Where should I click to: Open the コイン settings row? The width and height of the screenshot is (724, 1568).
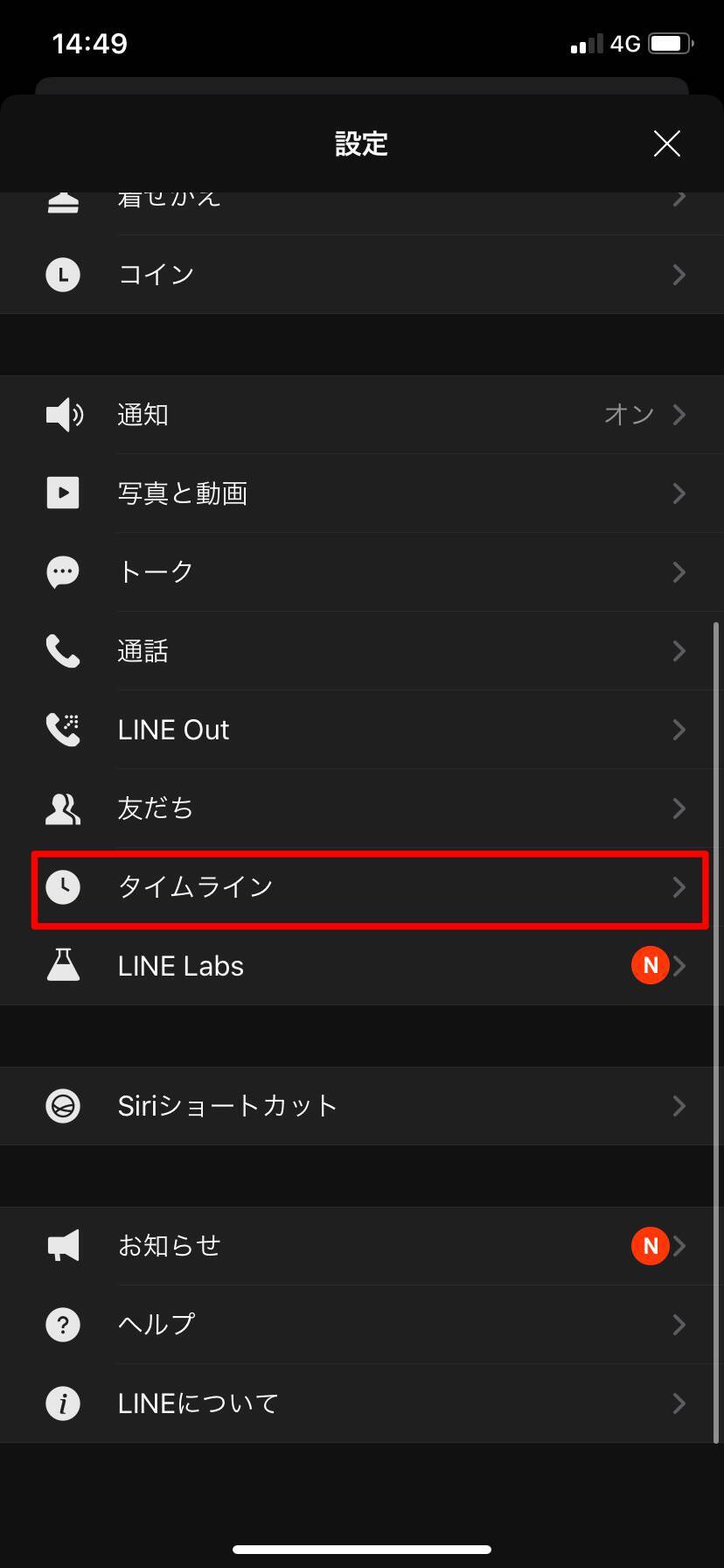[362, 275]
